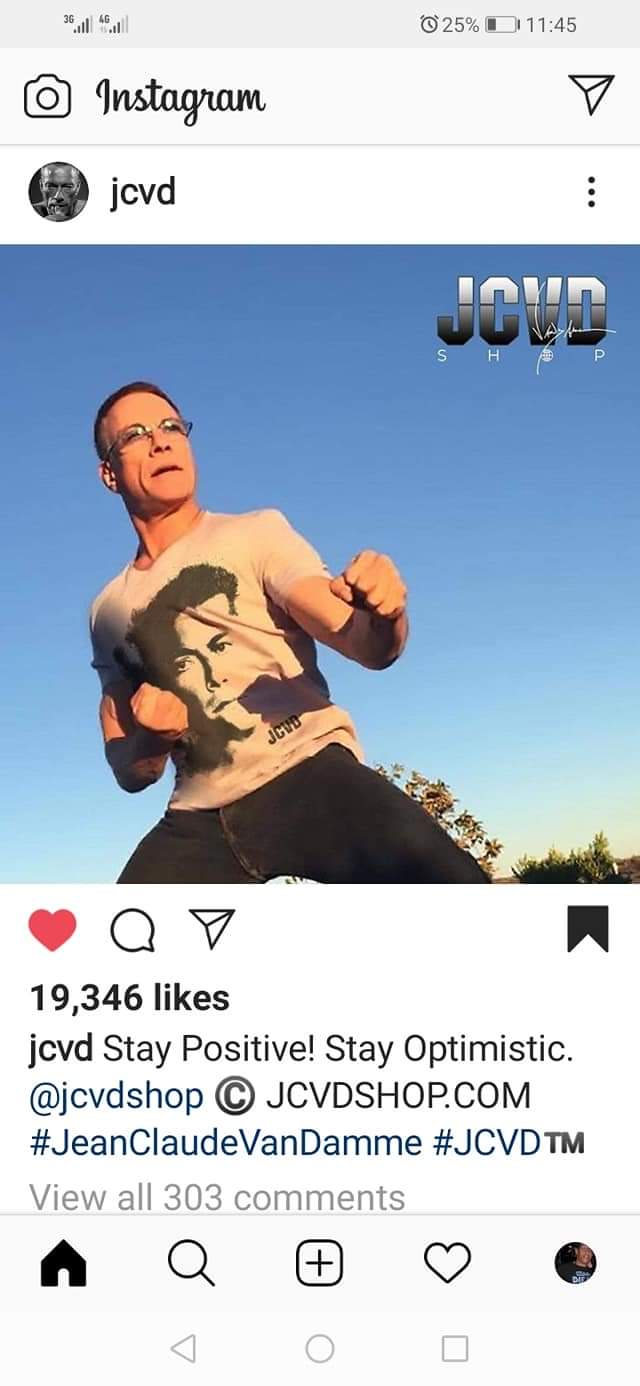
Task: Tap the system back button
Action: 183,1349
